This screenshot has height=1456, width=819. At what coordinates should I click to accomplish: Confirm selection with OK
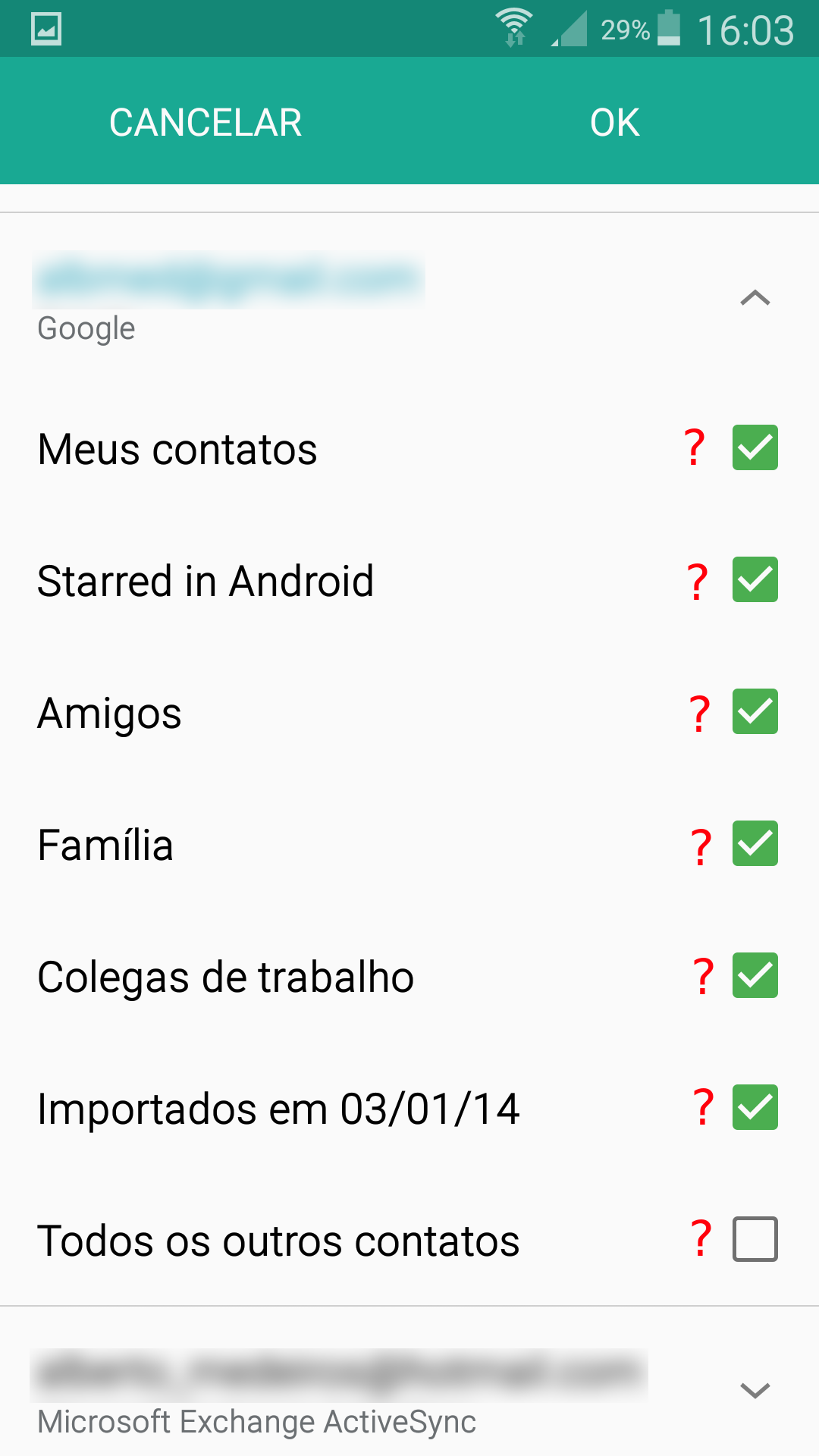coord(615,122)
